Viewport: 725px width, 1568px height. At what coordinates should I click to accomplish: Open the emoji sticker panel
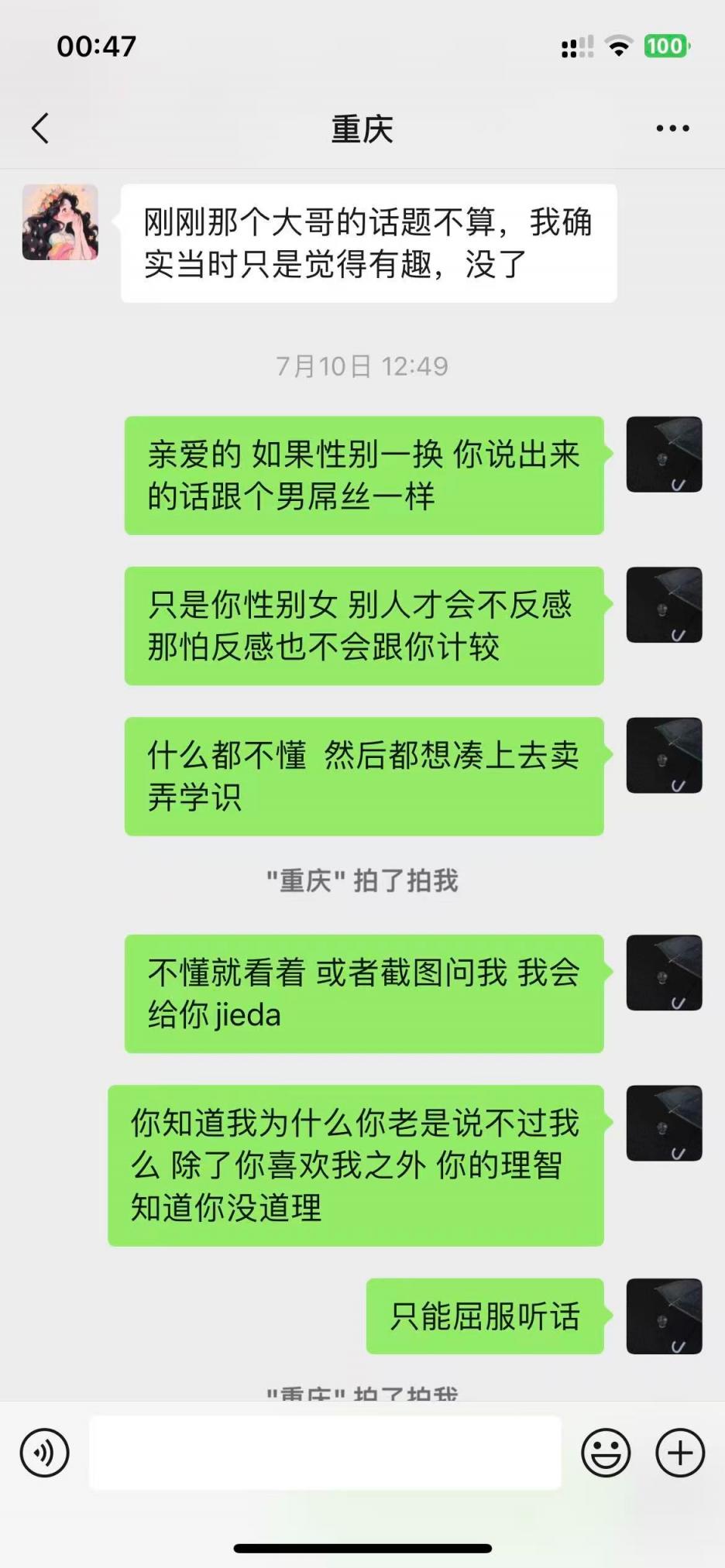point(606,1452)
